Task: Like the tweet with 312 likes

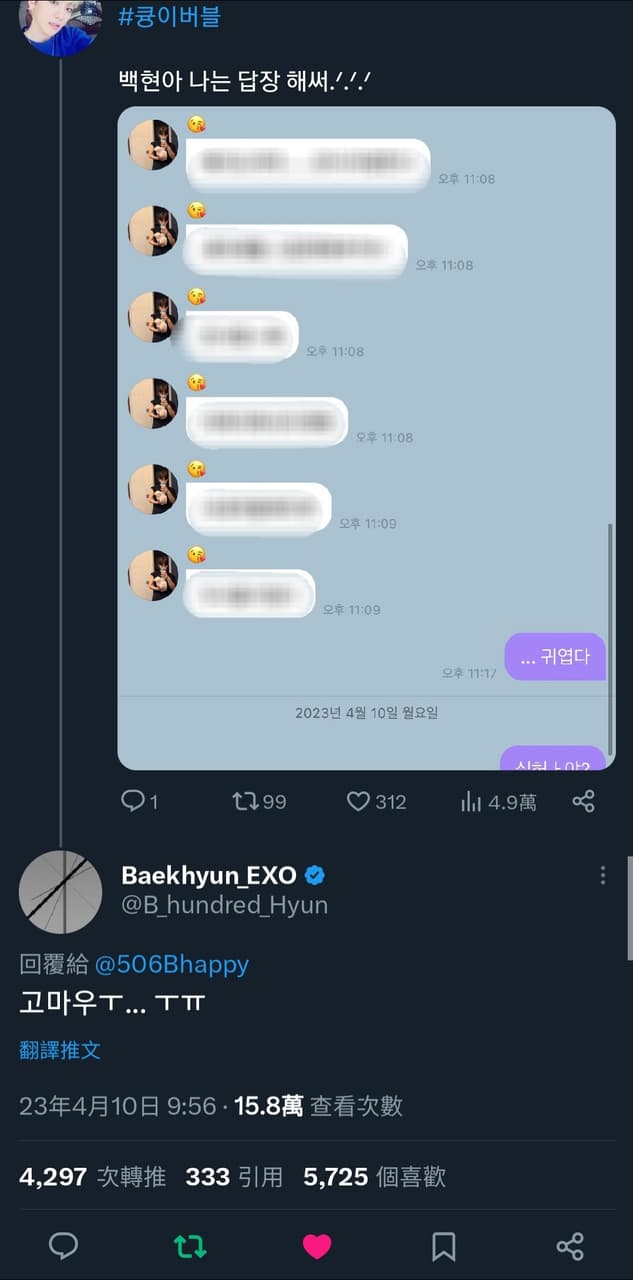Action: [376, 801]
